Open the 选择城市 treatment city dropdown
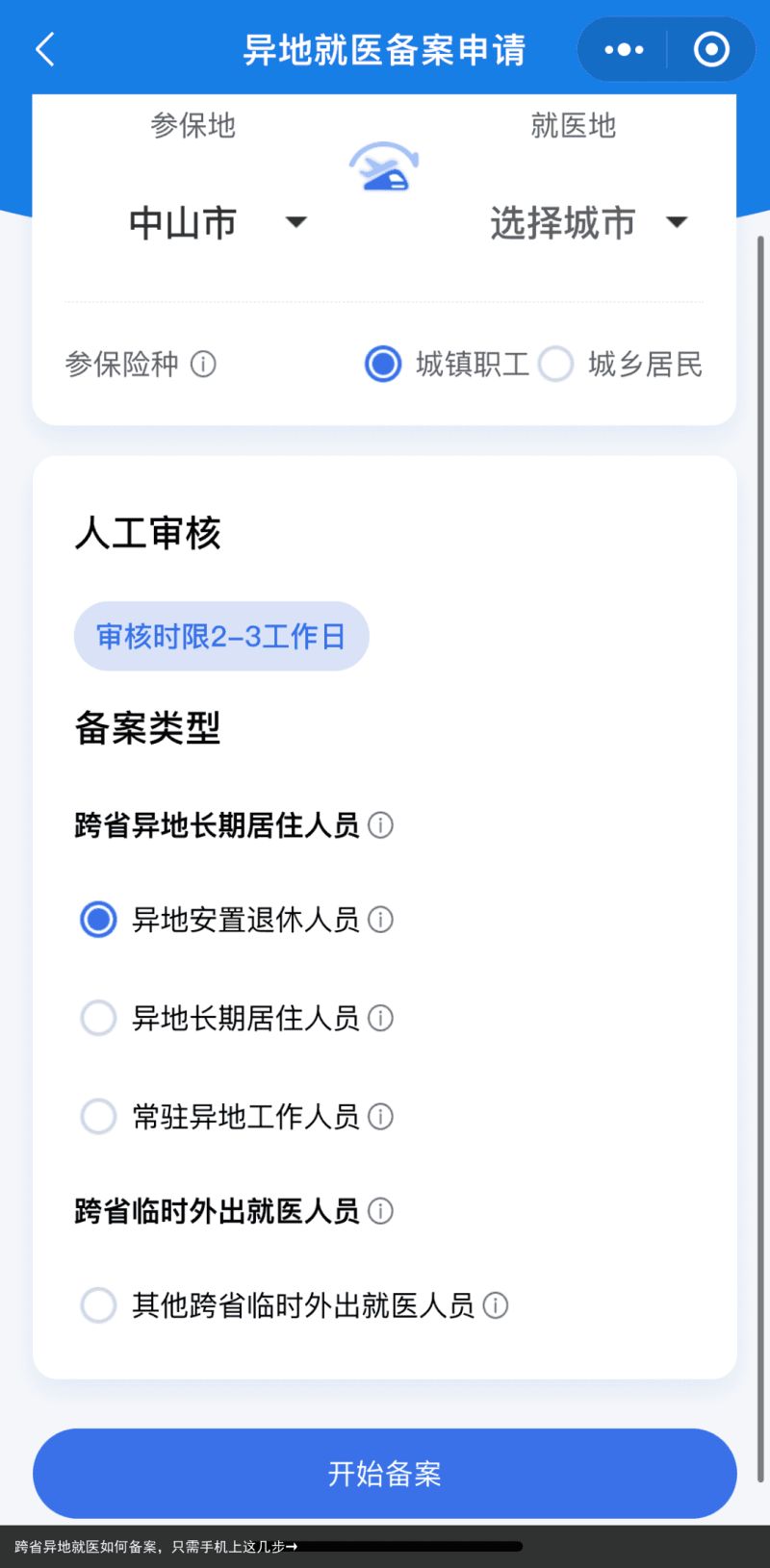Image resolution: width=770 pixels, height=1568 pixels. coord(588,222)
